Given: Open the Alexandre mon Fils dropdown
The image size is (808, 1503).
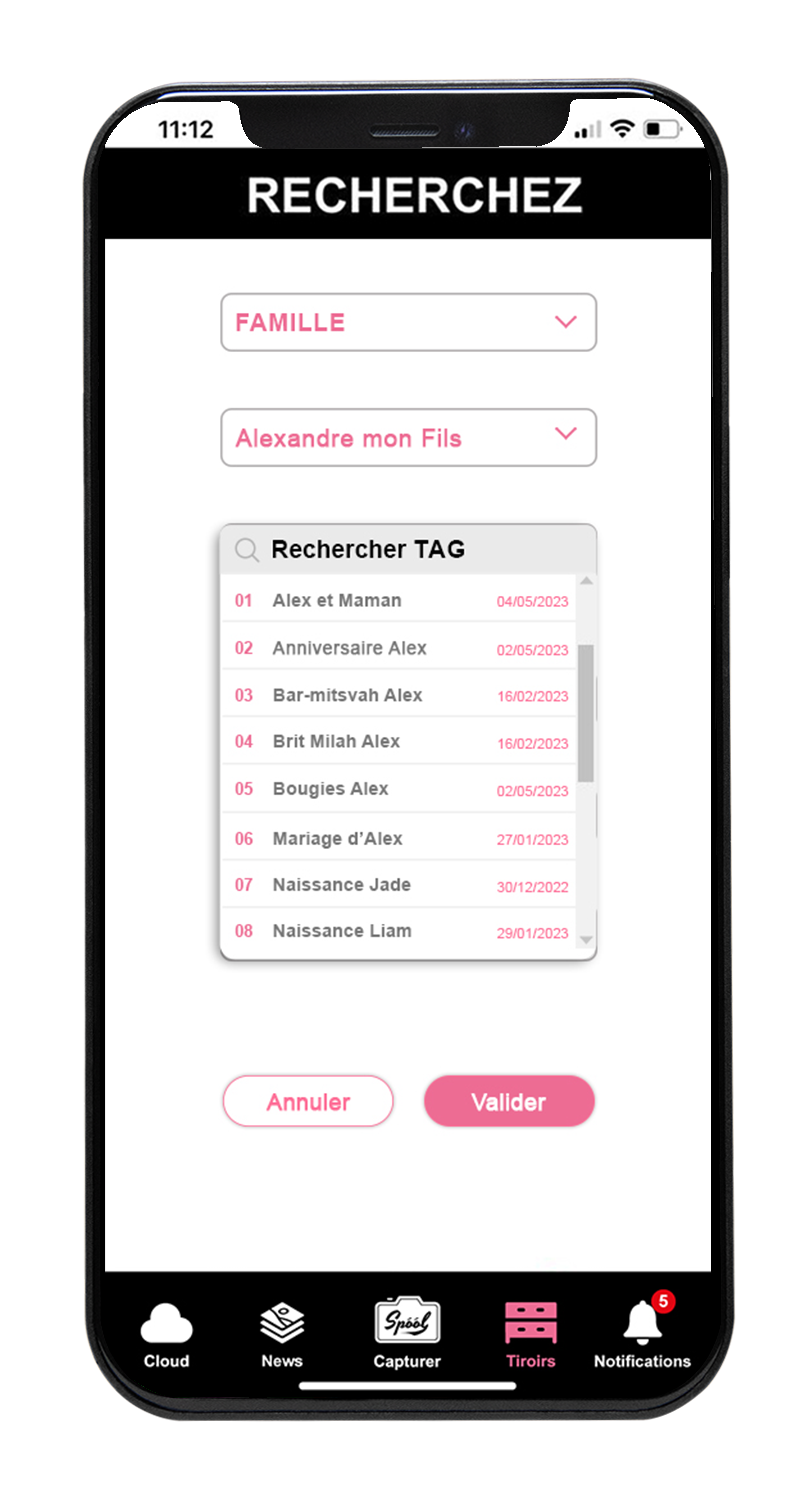Looking at the screenshot, I should [x=408, y=437].
